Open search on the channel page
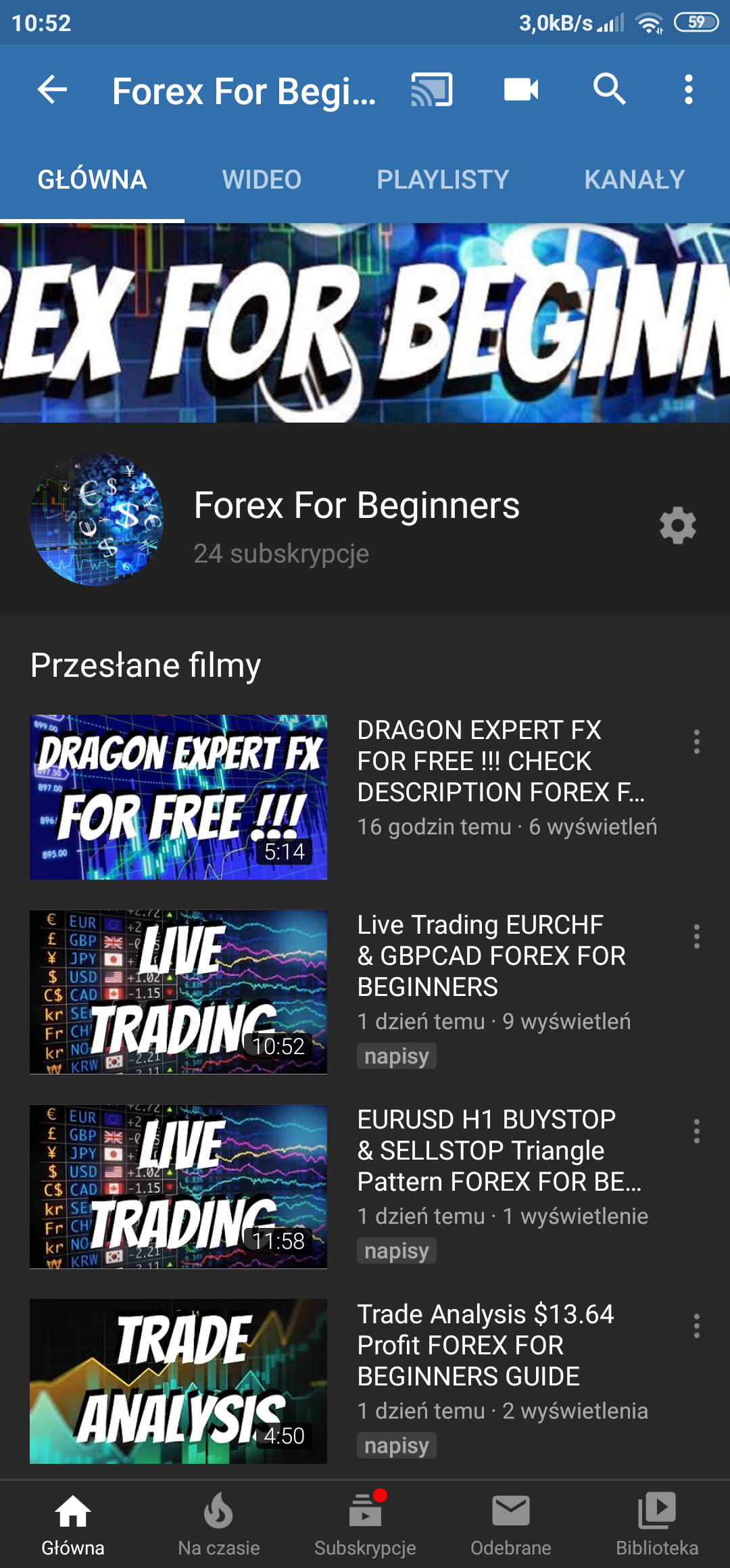 609,89
